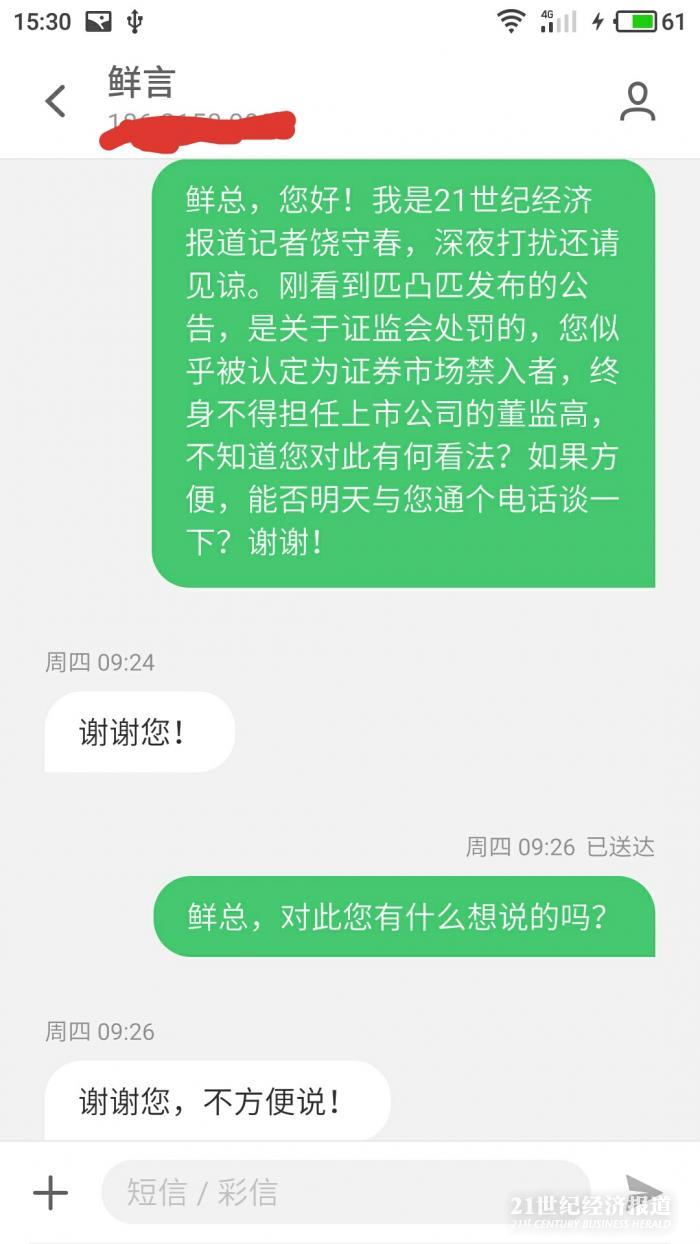Go back from the 鲜言 conversation
700x1244 pixels.
click(56, 101)
